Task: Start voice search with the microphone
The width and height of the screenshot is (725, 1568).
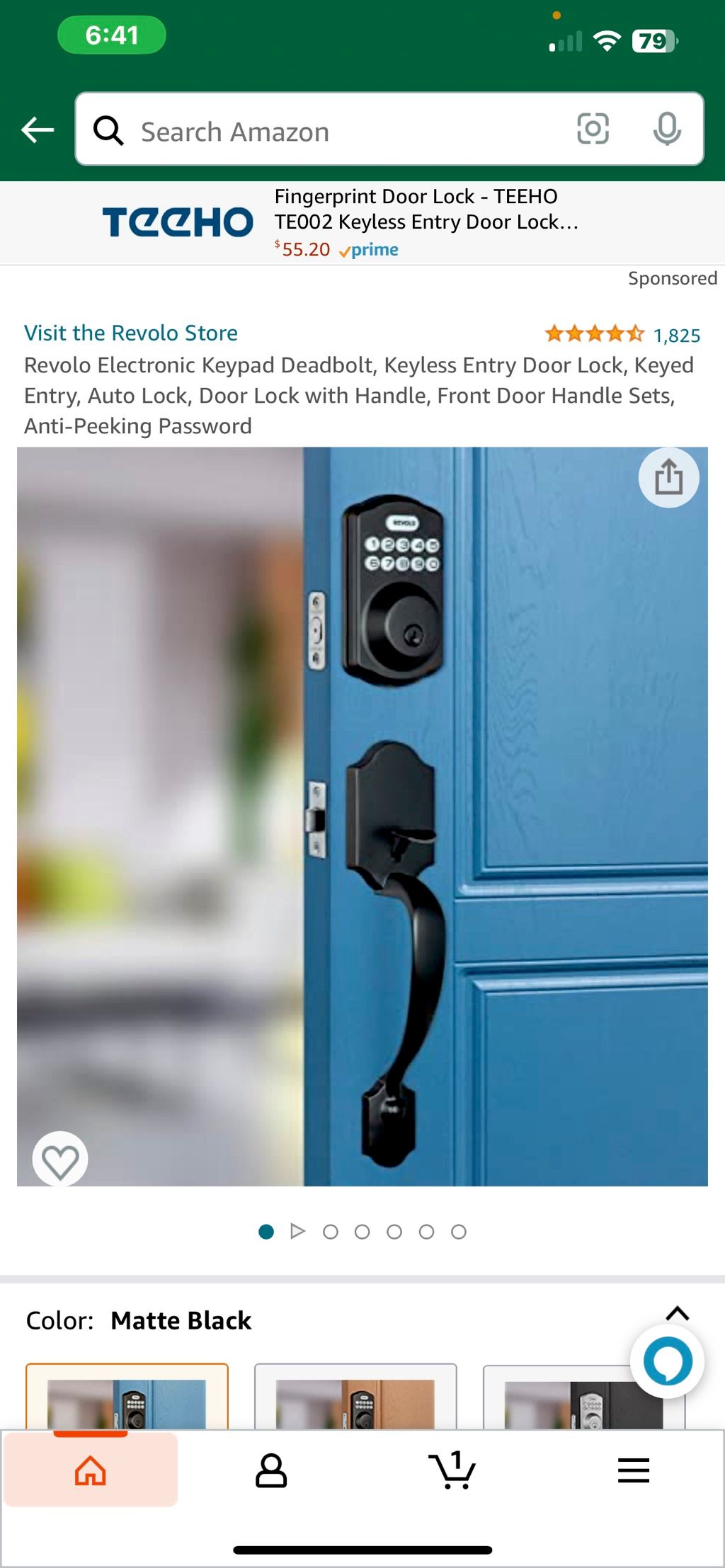Action: click(x=666, y=130)
